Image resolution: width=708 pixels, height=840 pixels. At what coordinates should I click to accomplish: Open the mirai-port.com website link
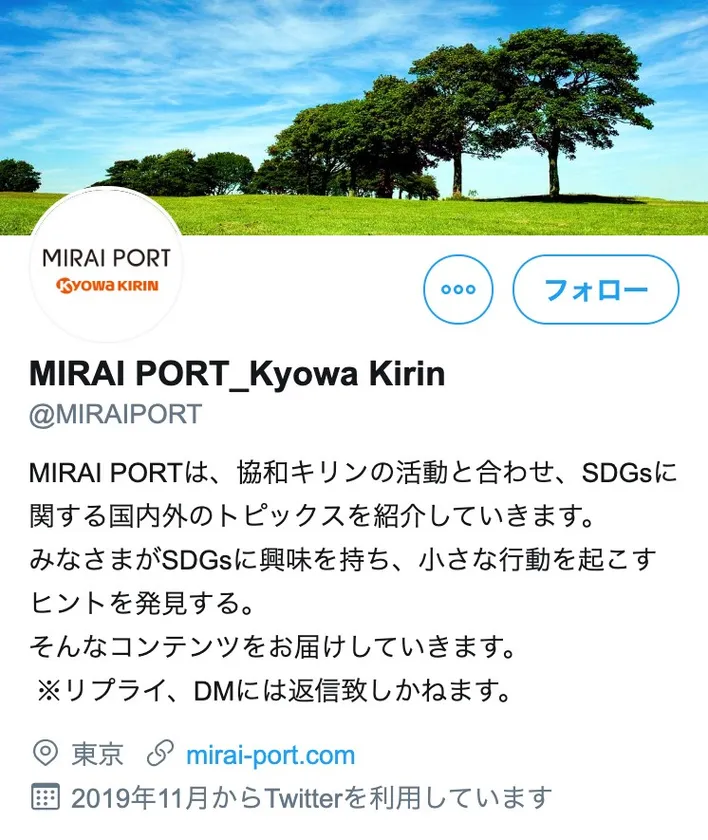pos(270,754)
